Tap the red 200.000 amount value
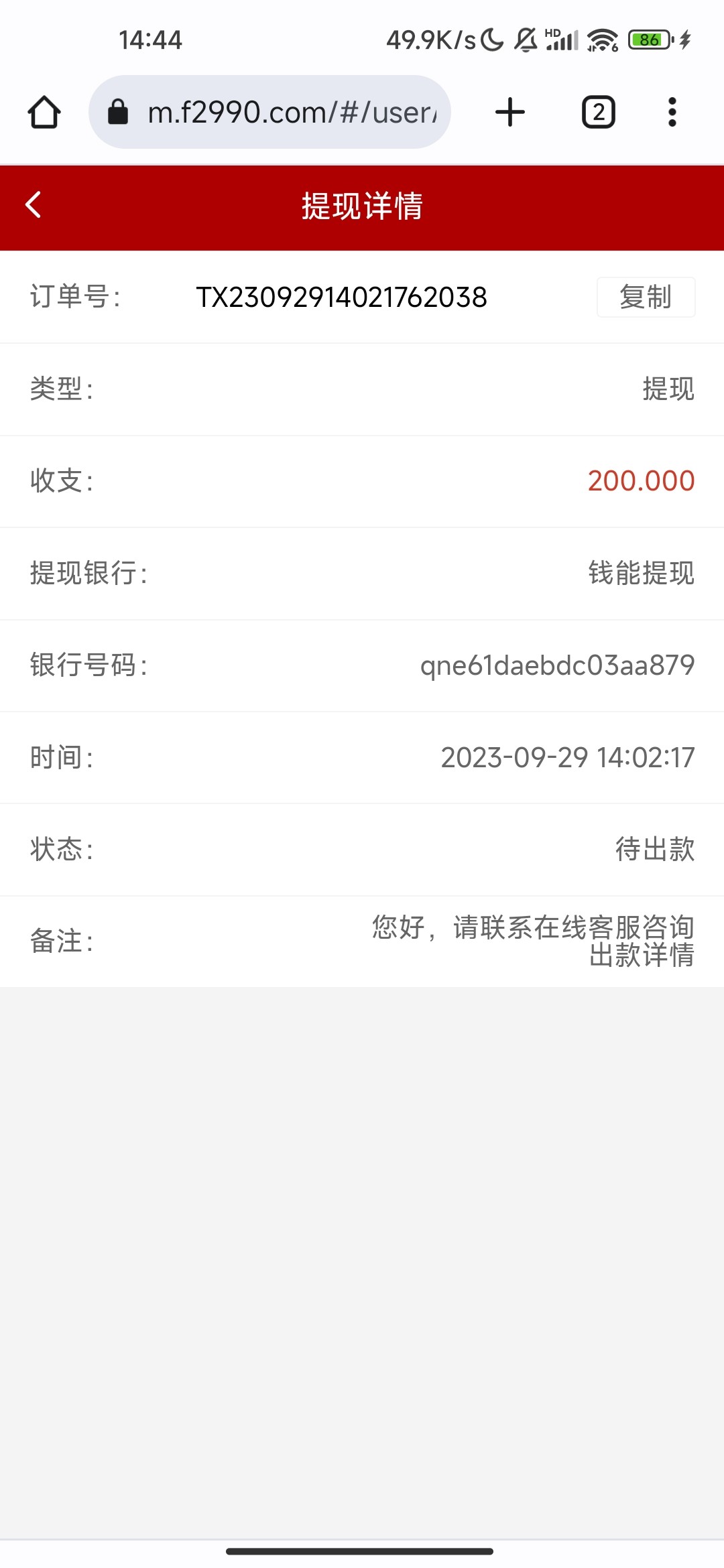This screenshot has height=1568, width=724. (641, 481)
